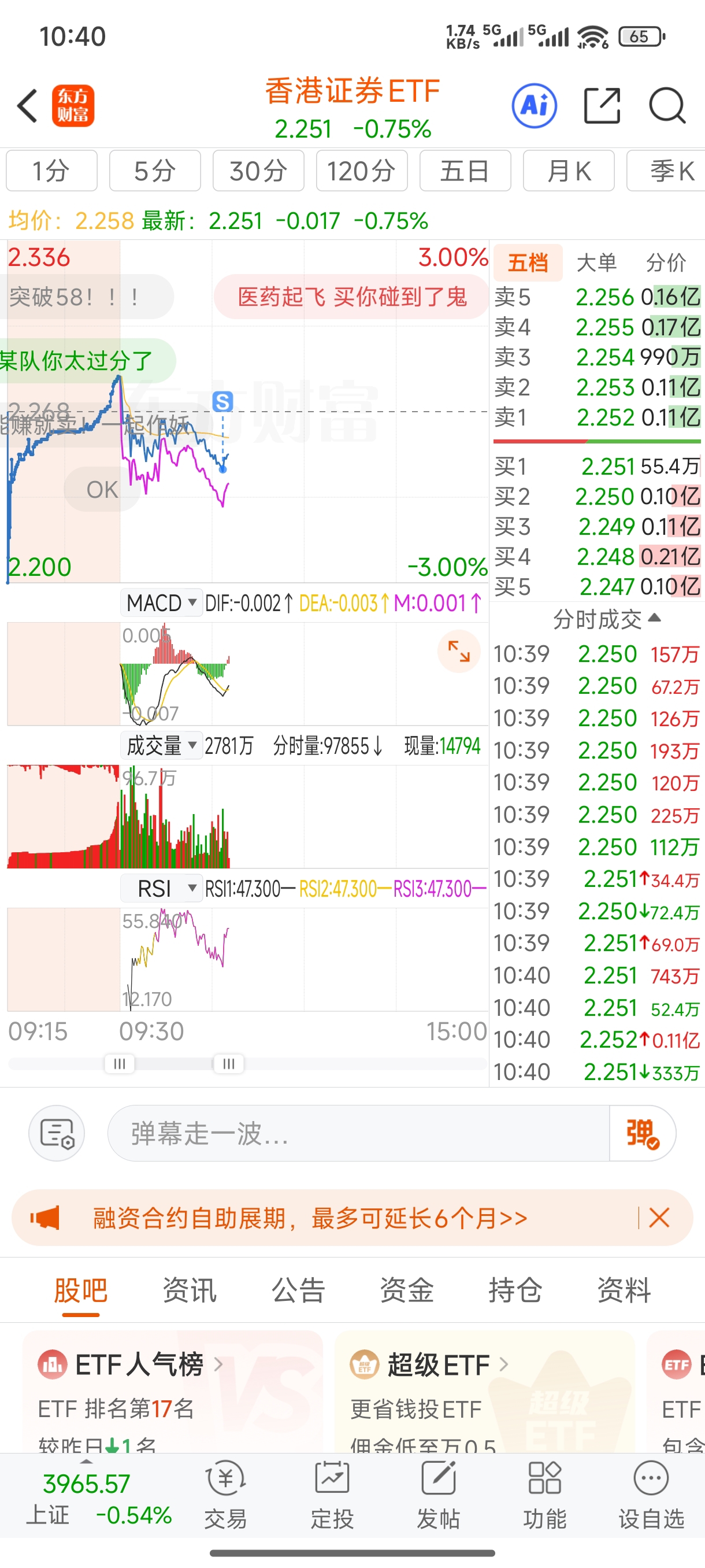705x1568 pixels.
Task: Switch order book to 大单 tab
Action: click(596, 263)
